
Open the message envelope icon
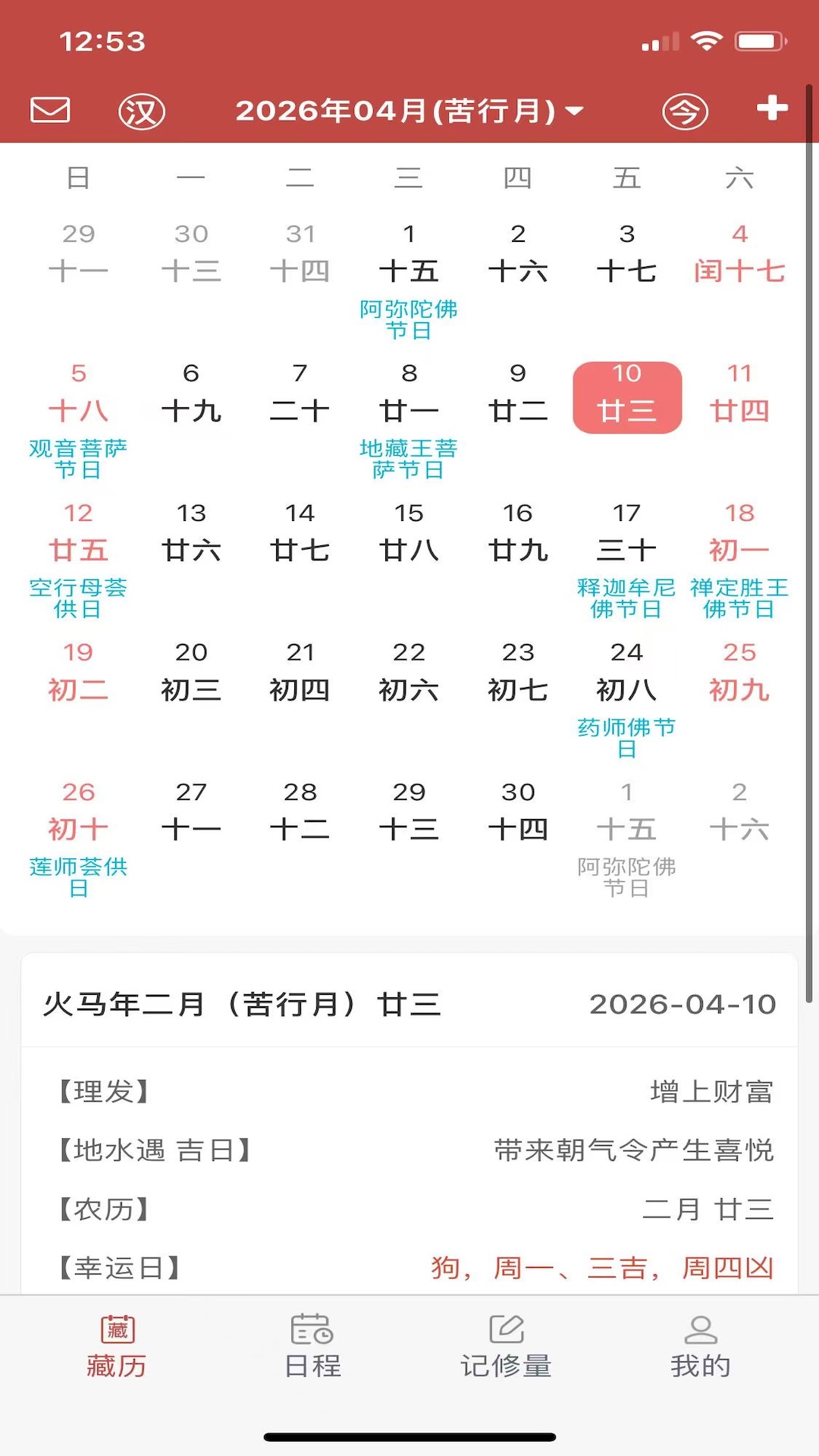(x=49, y=110)
